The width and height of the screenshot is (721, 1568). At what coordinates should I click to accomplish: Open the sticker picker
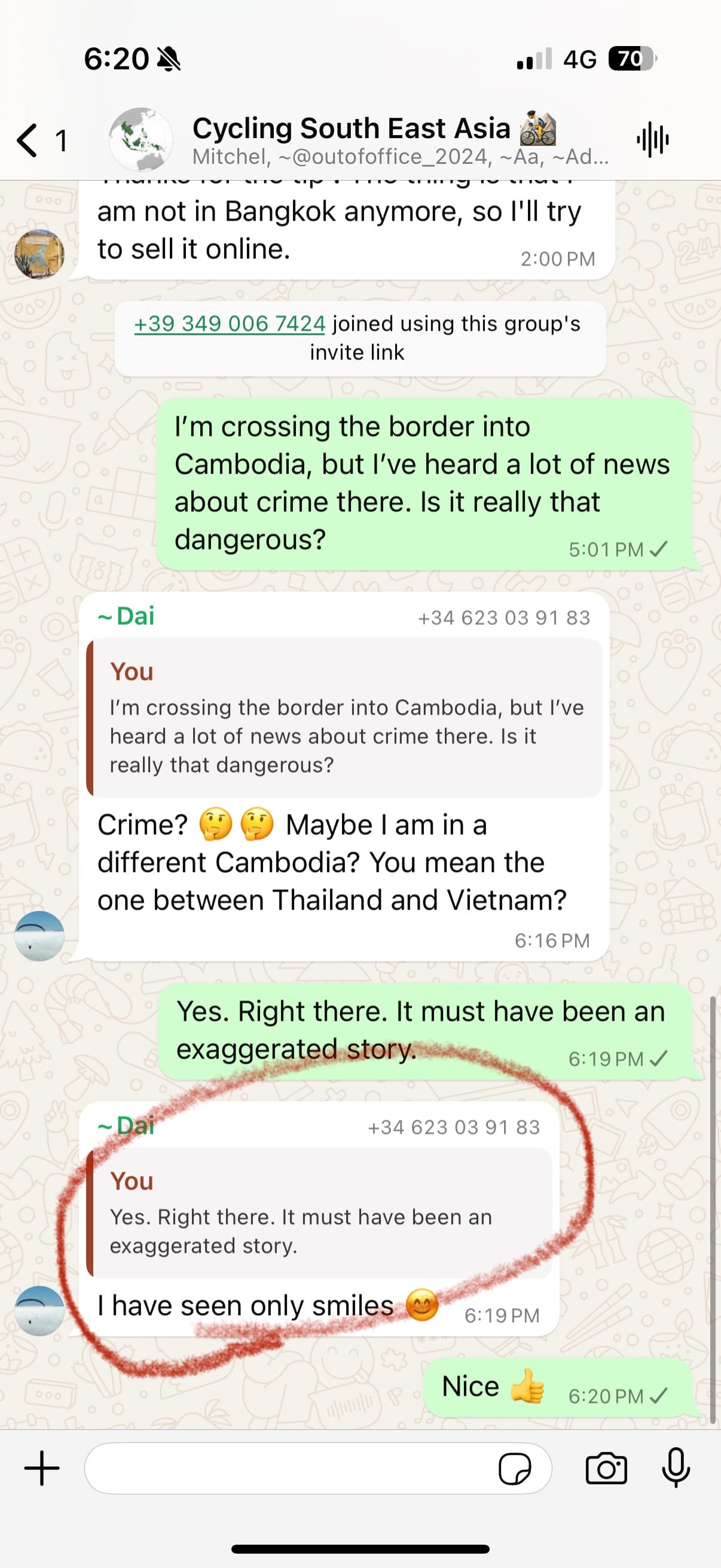514,1469
